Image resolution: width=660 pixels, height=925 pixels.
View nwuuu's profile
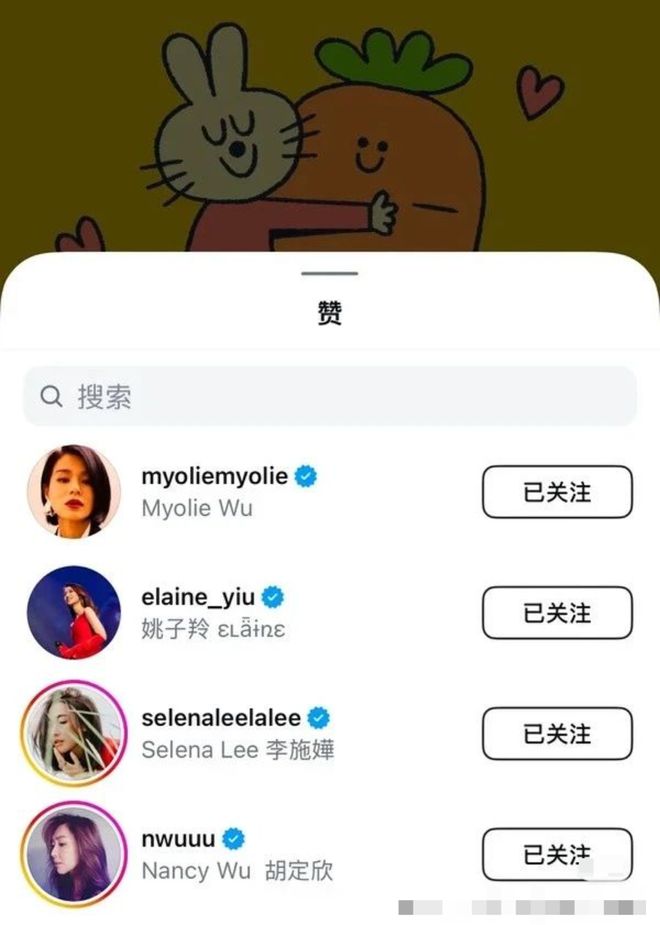click(178, 839)
